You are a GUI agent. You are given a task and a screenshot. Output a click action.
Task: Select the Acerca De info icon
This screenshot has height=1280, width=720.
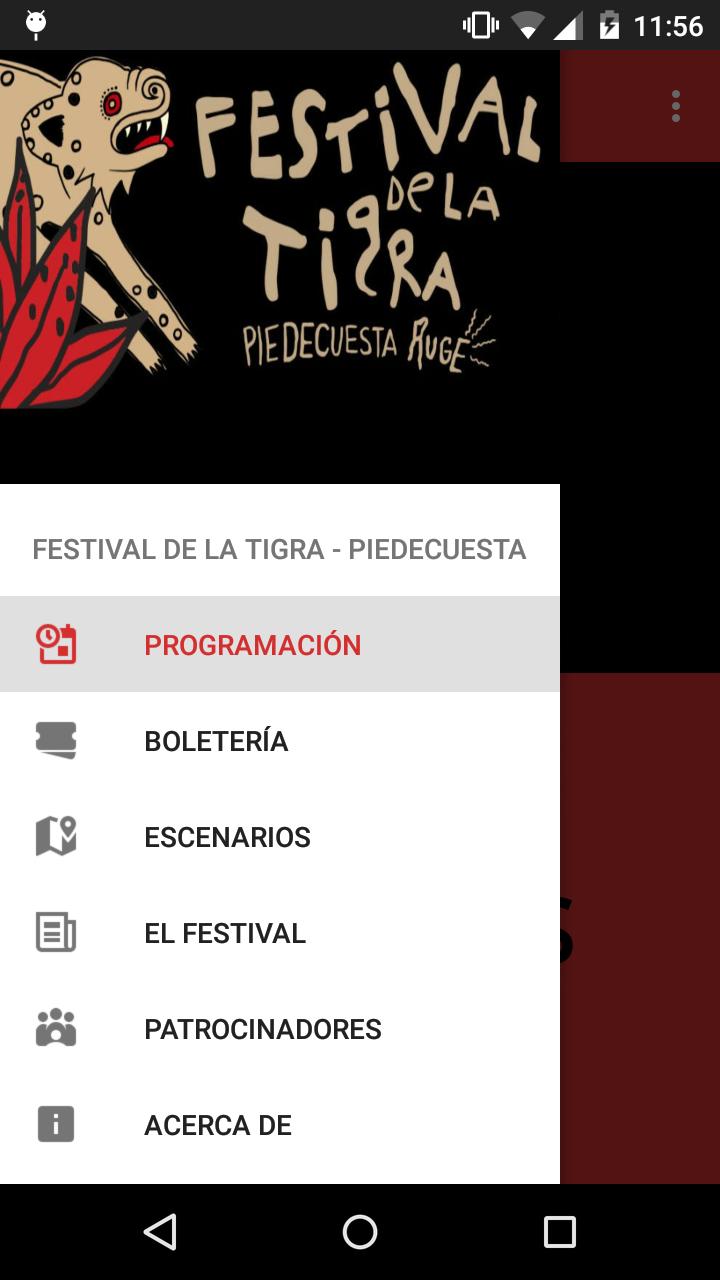(55, 1124)
